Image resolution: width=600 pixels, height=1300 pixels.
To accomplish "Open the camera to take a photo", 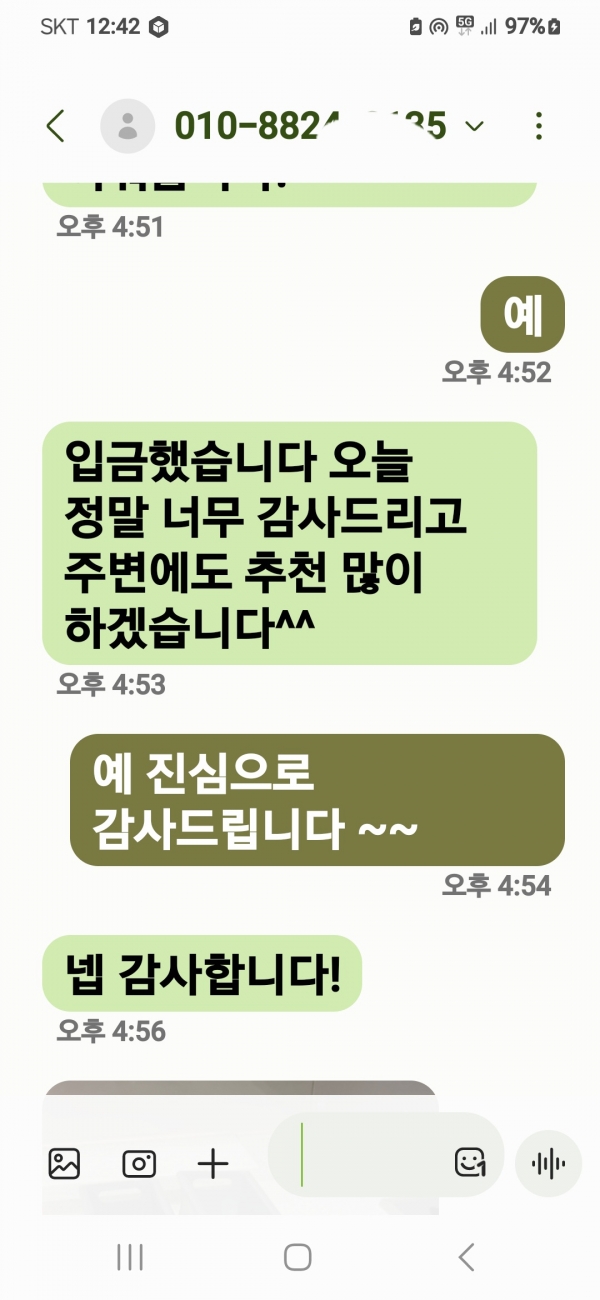I will pos(139,1163).
